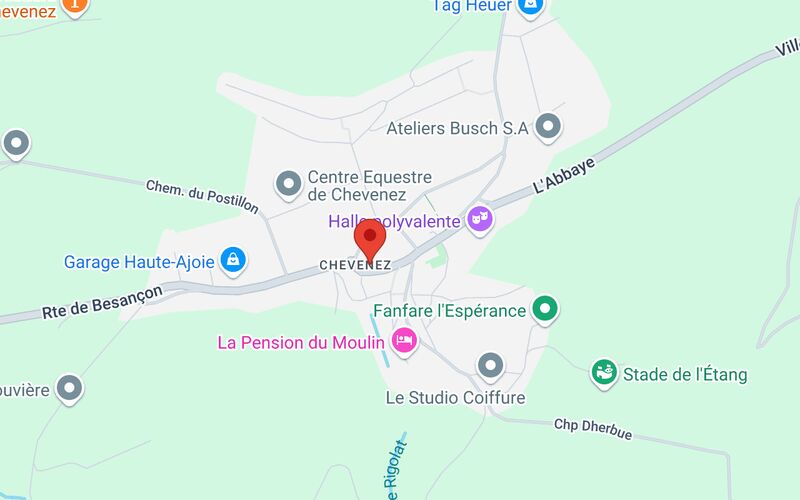This screenshot has width=800, height=500.
Task: Open Le Studio Coiffure marker
Action: tap(489, 366)
